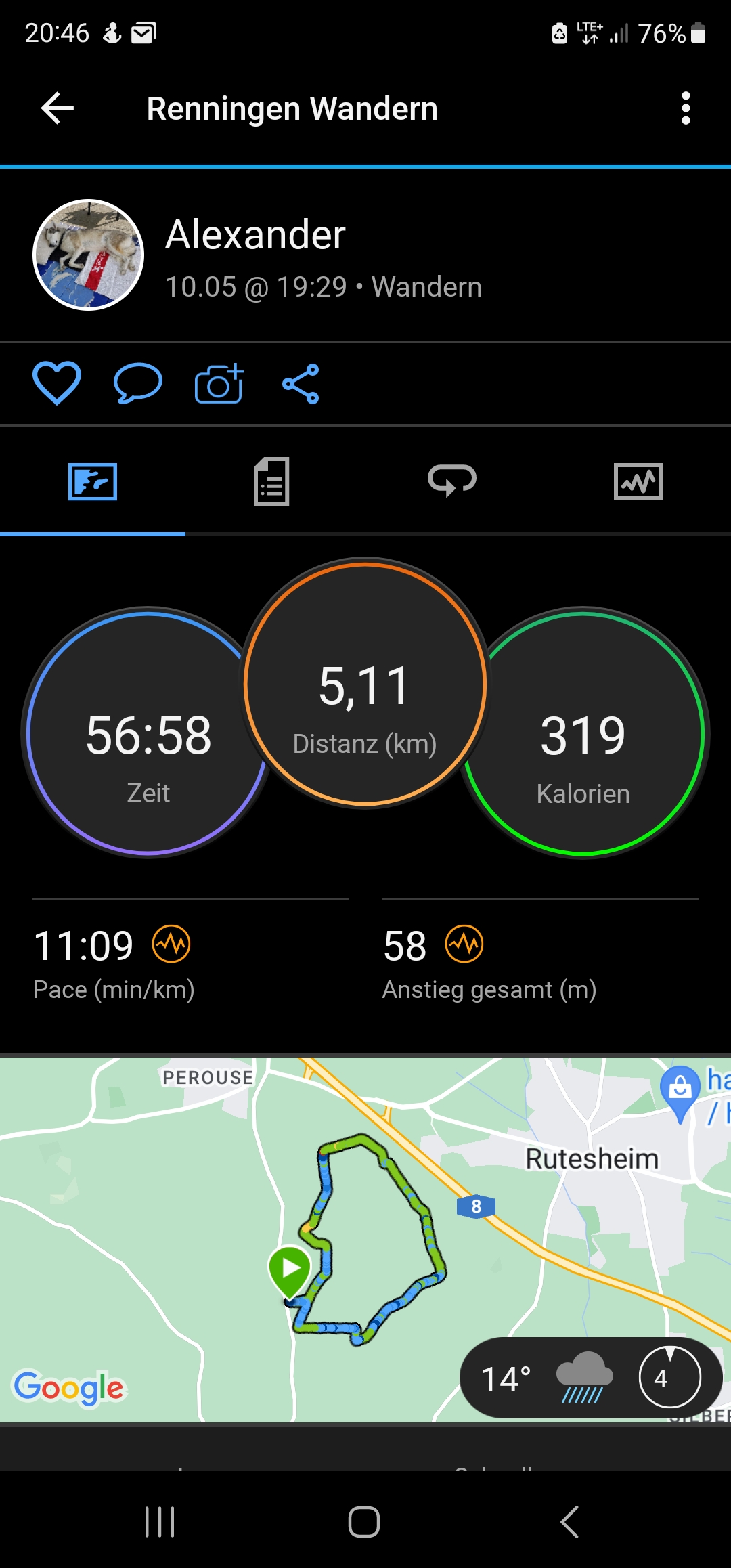Image resolution: width=731 pixels, height=1568 pixels.
Task: Open recent apps from navigation bar
Action: pyautogui.click(x=160, y=1522)
